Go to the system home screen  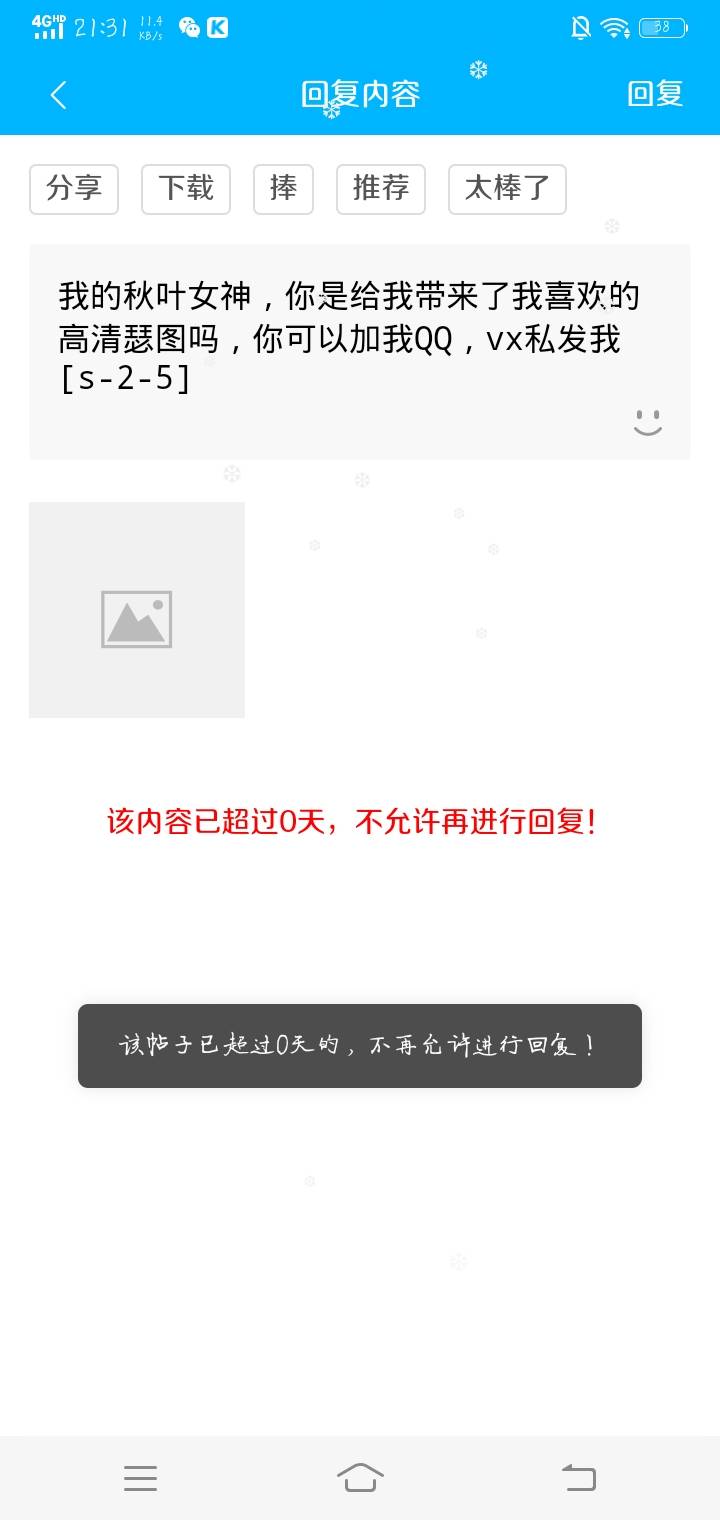click(x=360, y=1478)
